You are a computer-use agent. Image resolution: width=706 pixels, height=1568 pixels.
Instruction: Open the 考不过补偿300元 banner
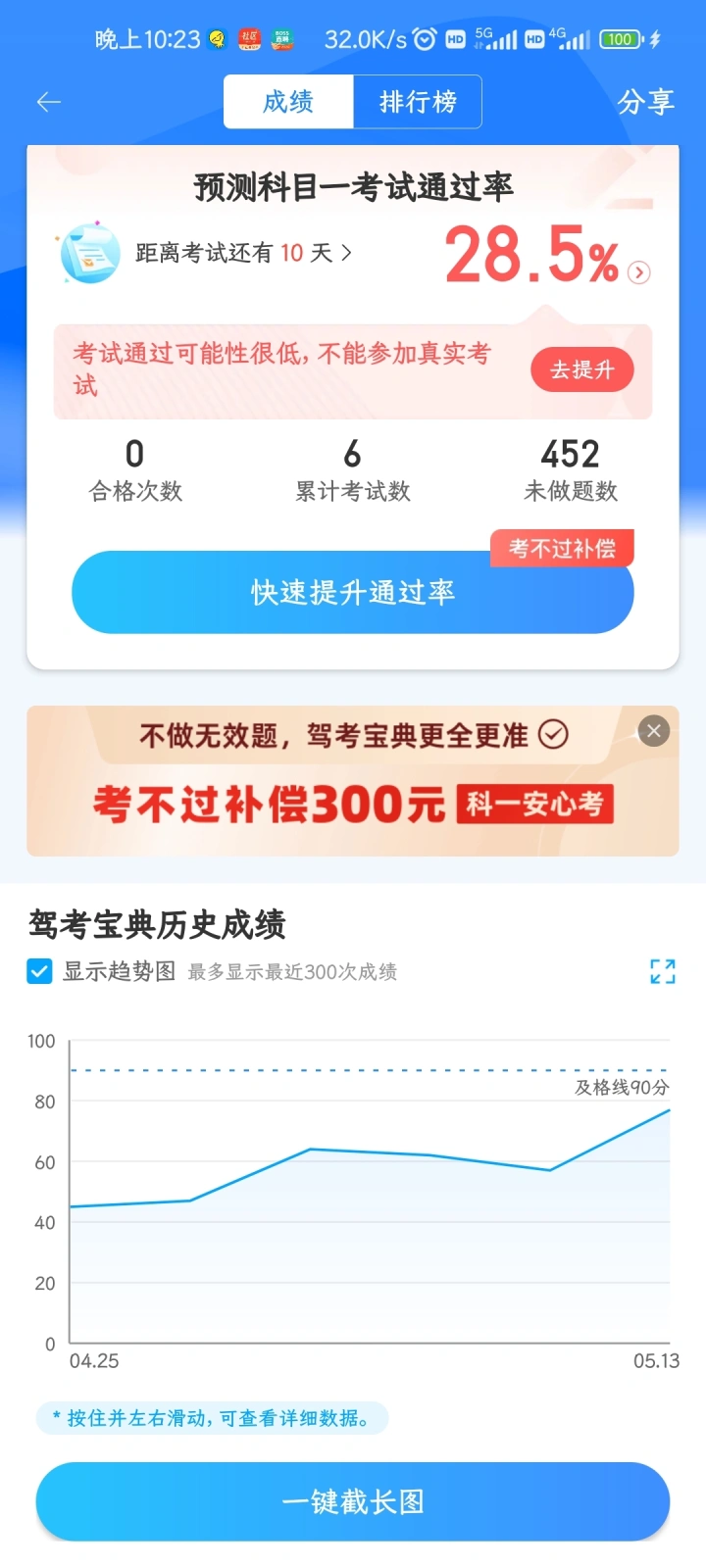click(x=353, y=781)
